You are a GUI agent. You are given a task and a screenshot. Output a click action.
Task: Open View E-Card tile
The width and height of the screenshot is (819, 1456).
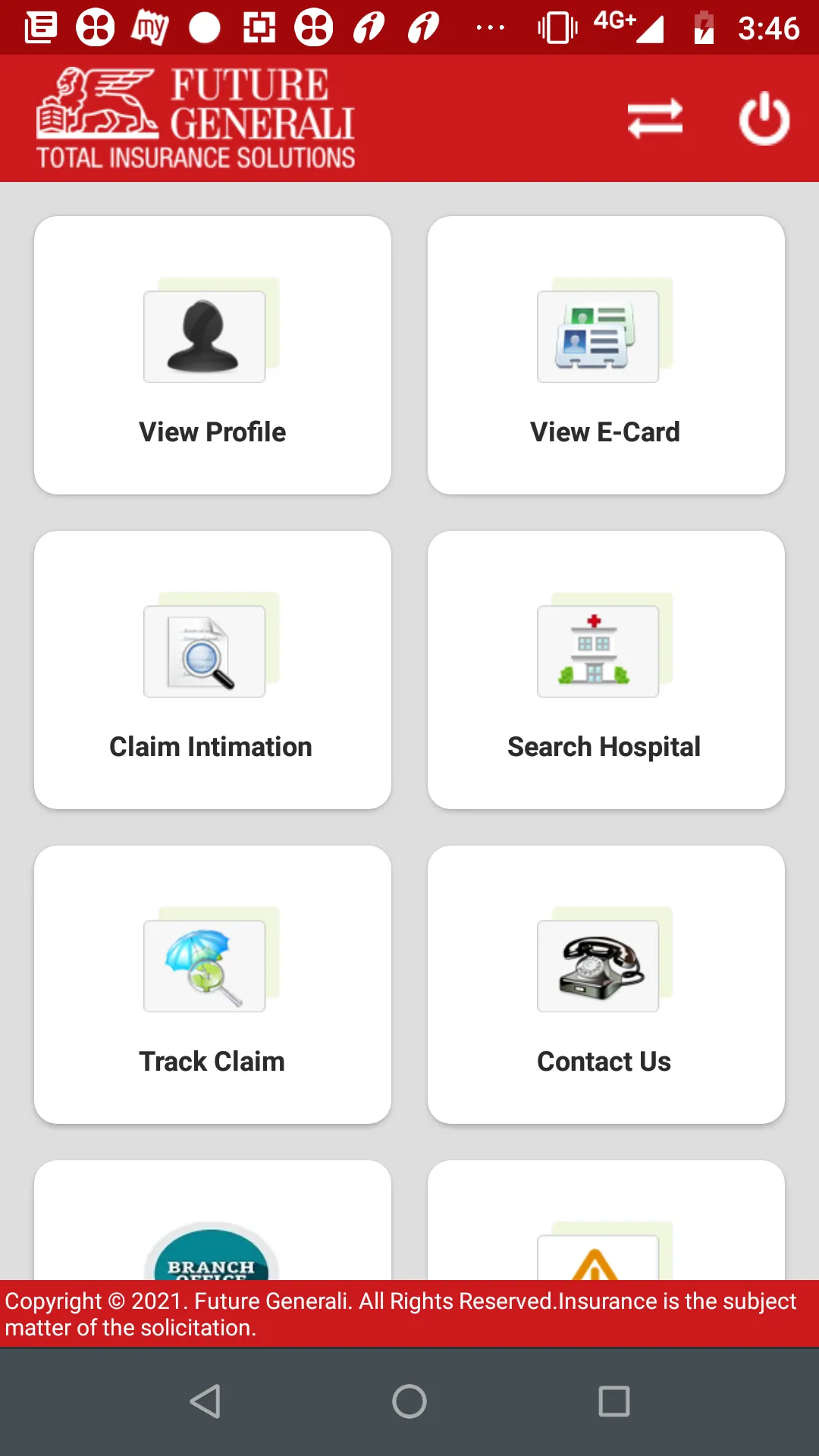(605, 356)
